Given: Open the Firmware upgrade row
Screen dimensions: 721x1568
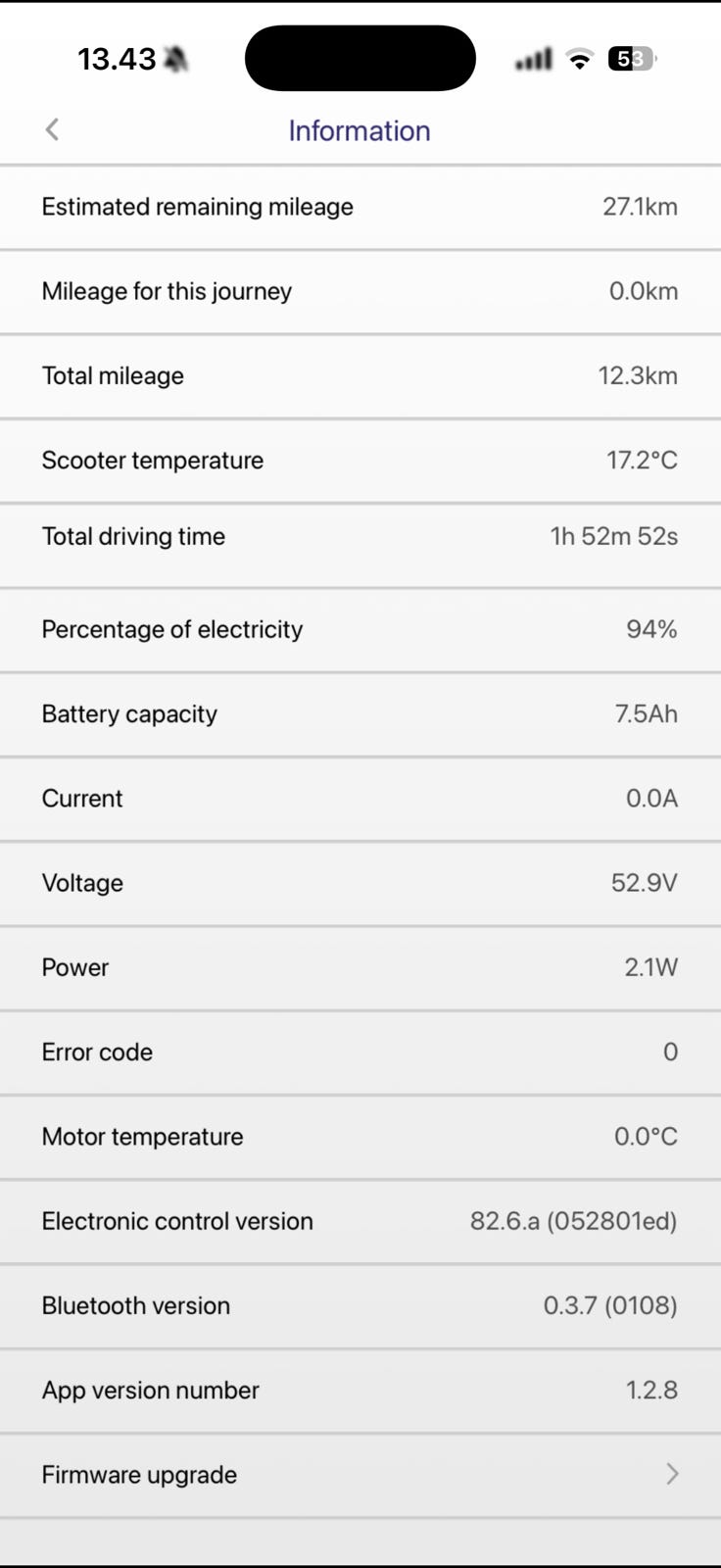Looking at the screenshot, I should [x=360, y=1475].
